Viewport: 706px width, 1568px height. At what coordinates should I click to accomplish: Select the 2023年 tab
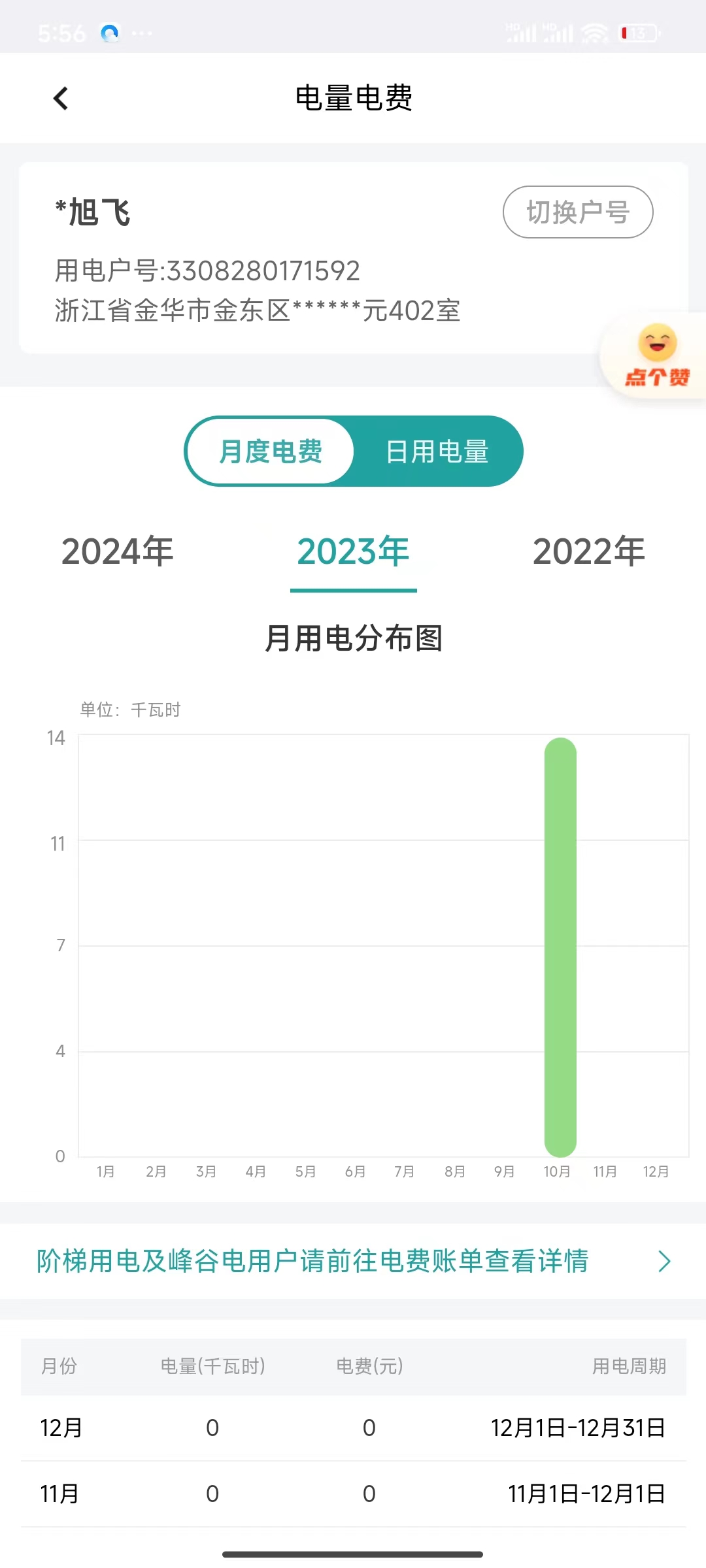coord(353,551)
